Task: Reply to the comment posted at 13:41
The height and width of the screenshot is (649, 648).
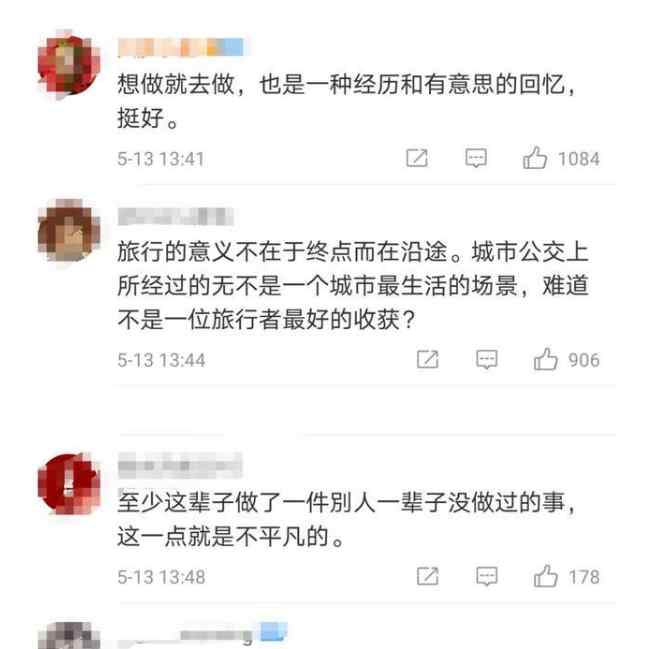Action: (x=476, y=158)
